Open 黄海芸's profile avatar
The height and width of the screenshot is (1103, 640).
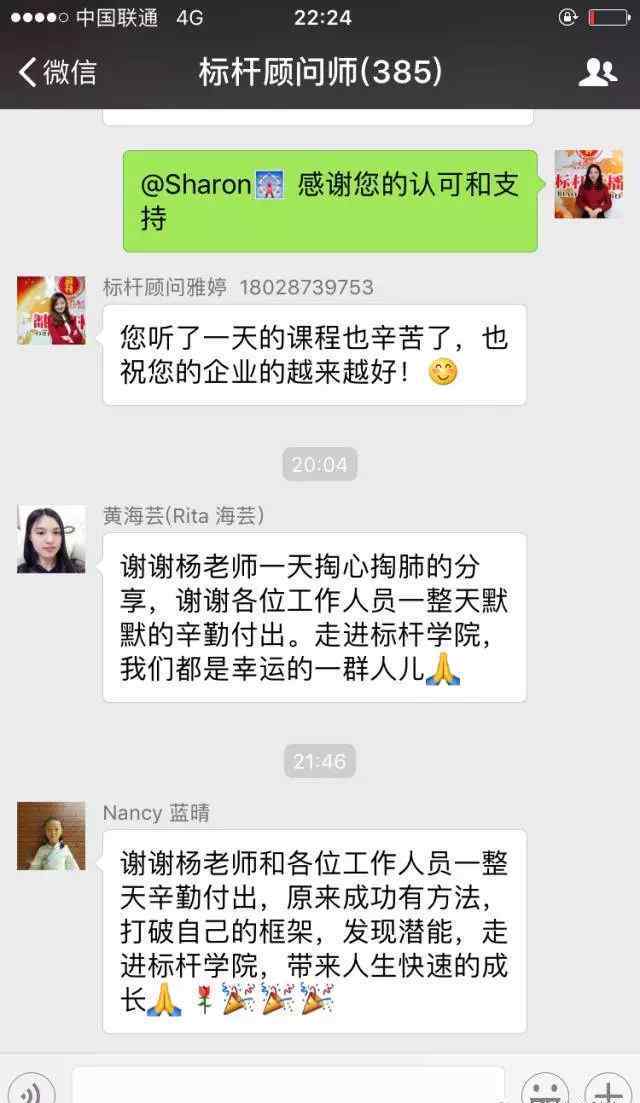tap(51, 539)
